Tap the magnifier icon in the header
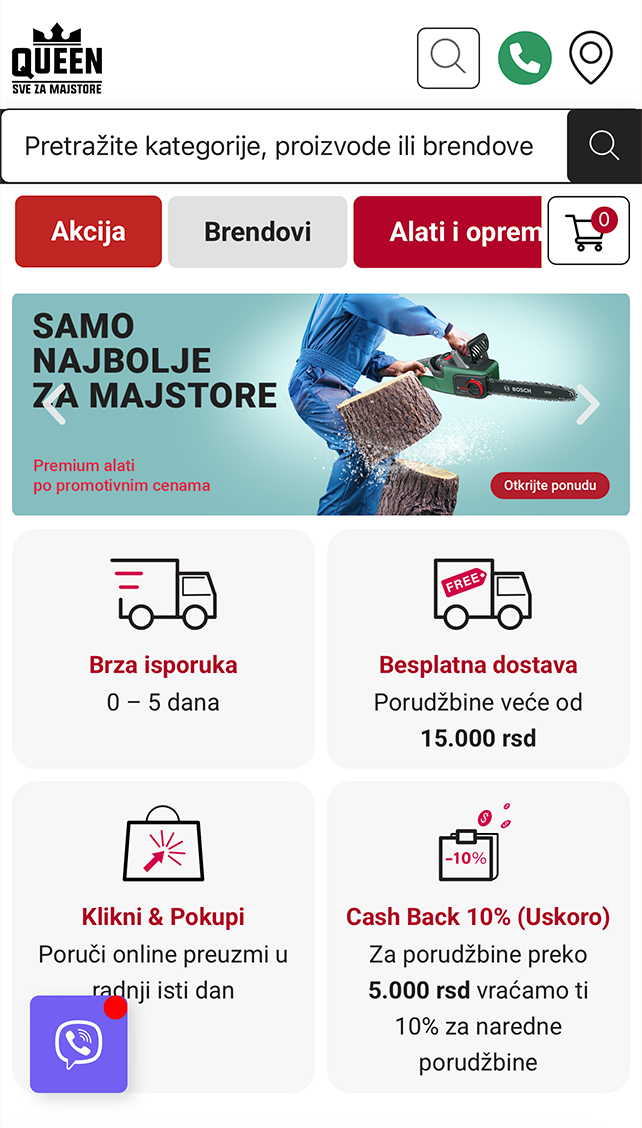Image resolution: width=642 pixels, height=1128 pixels. [x=448, y=58]
